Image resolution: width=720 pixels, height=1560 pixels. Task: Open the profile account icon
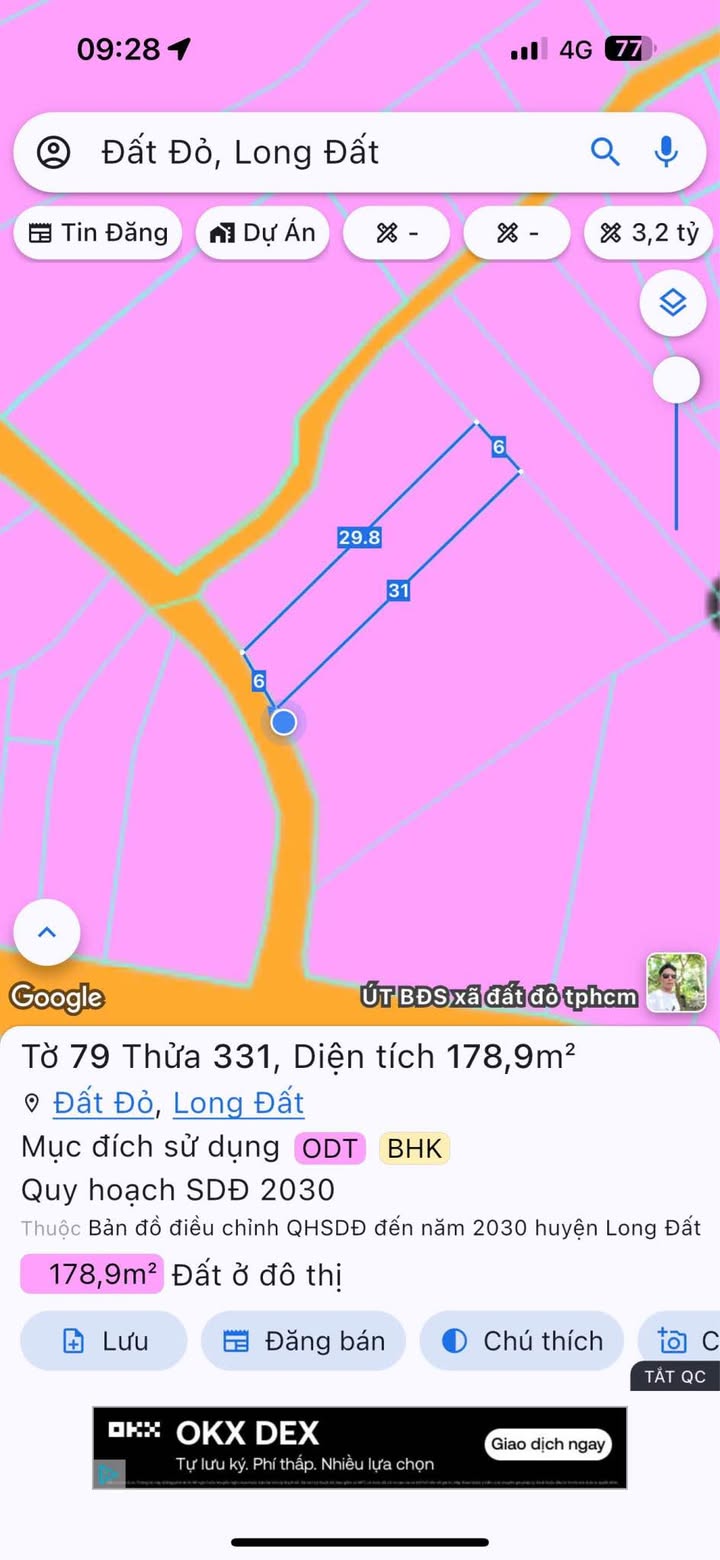tap(53, 153)
